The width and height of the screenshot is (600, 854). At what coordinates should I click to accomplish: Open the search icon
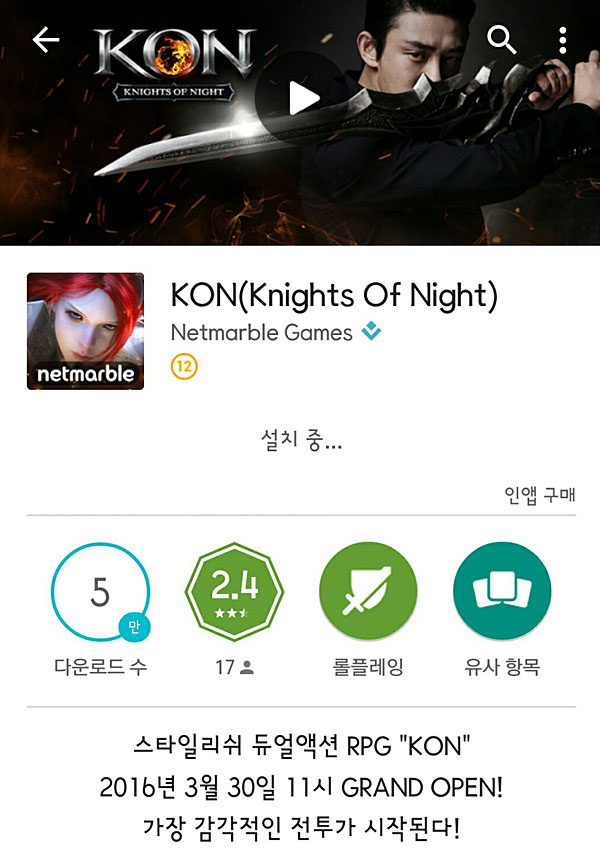(501, 40)
